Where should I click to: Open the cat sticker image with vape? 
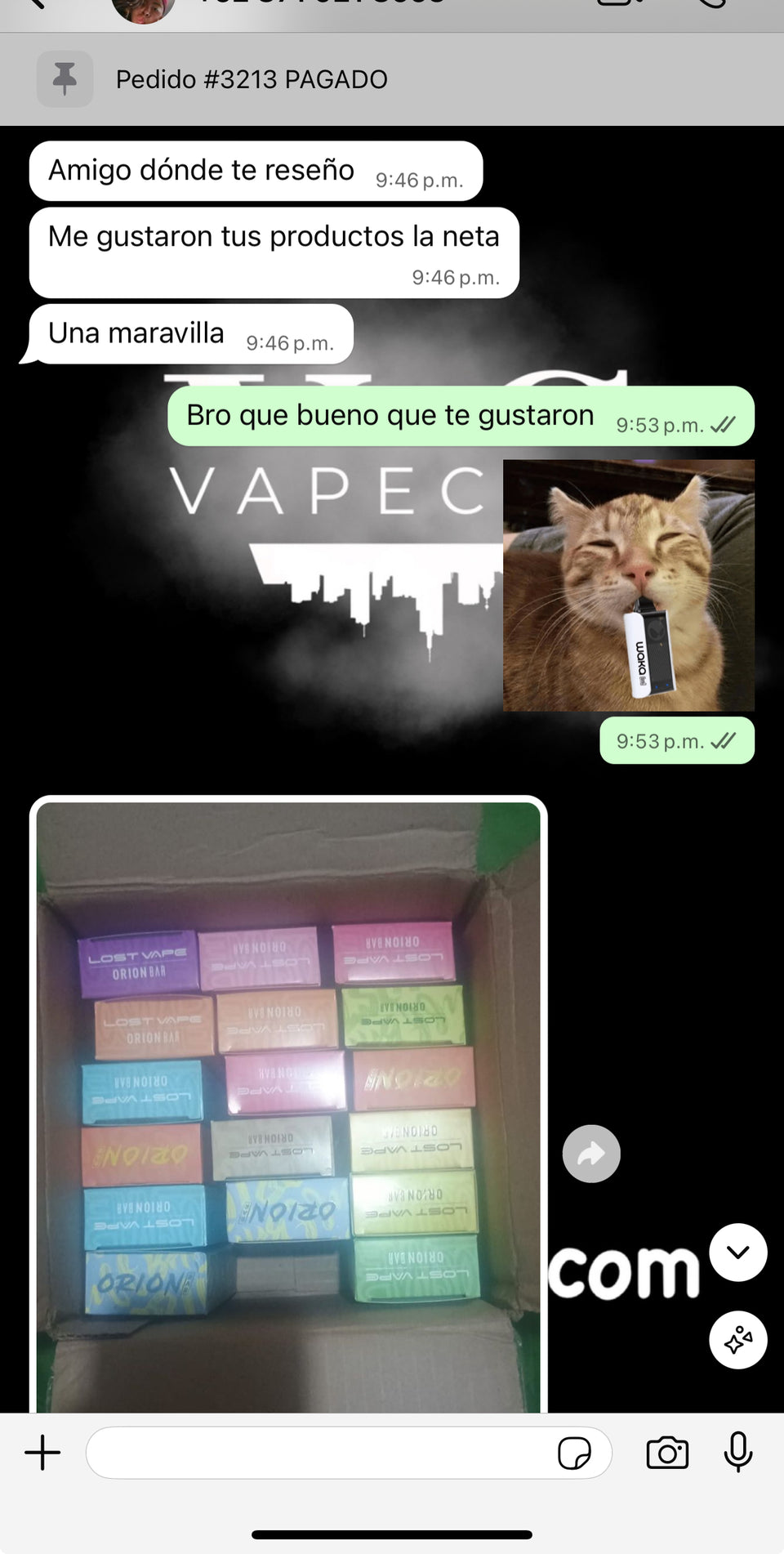(x=628, y=585)
